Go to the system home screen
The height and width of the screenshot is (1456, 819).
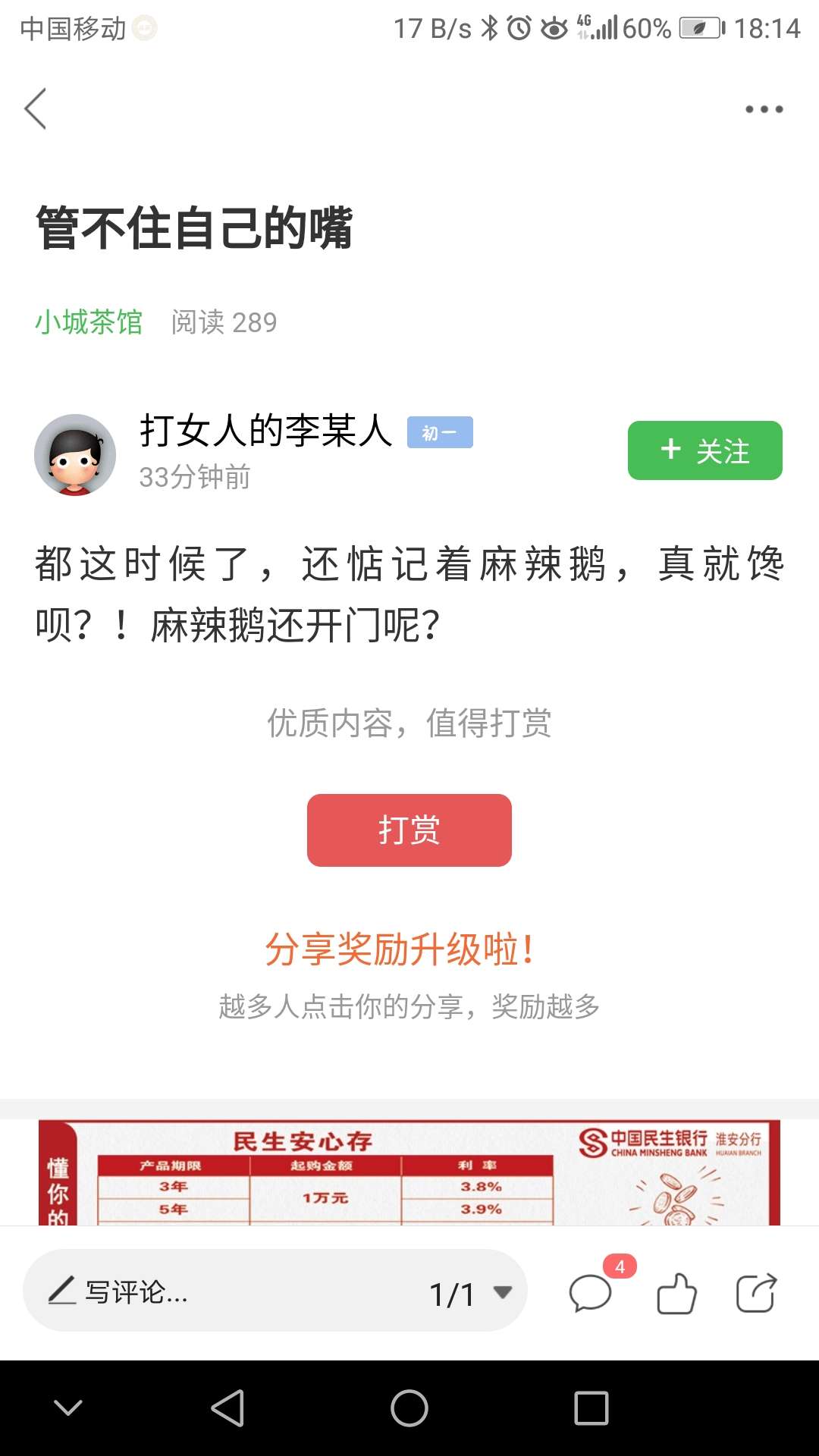[x=409, y=1408]
